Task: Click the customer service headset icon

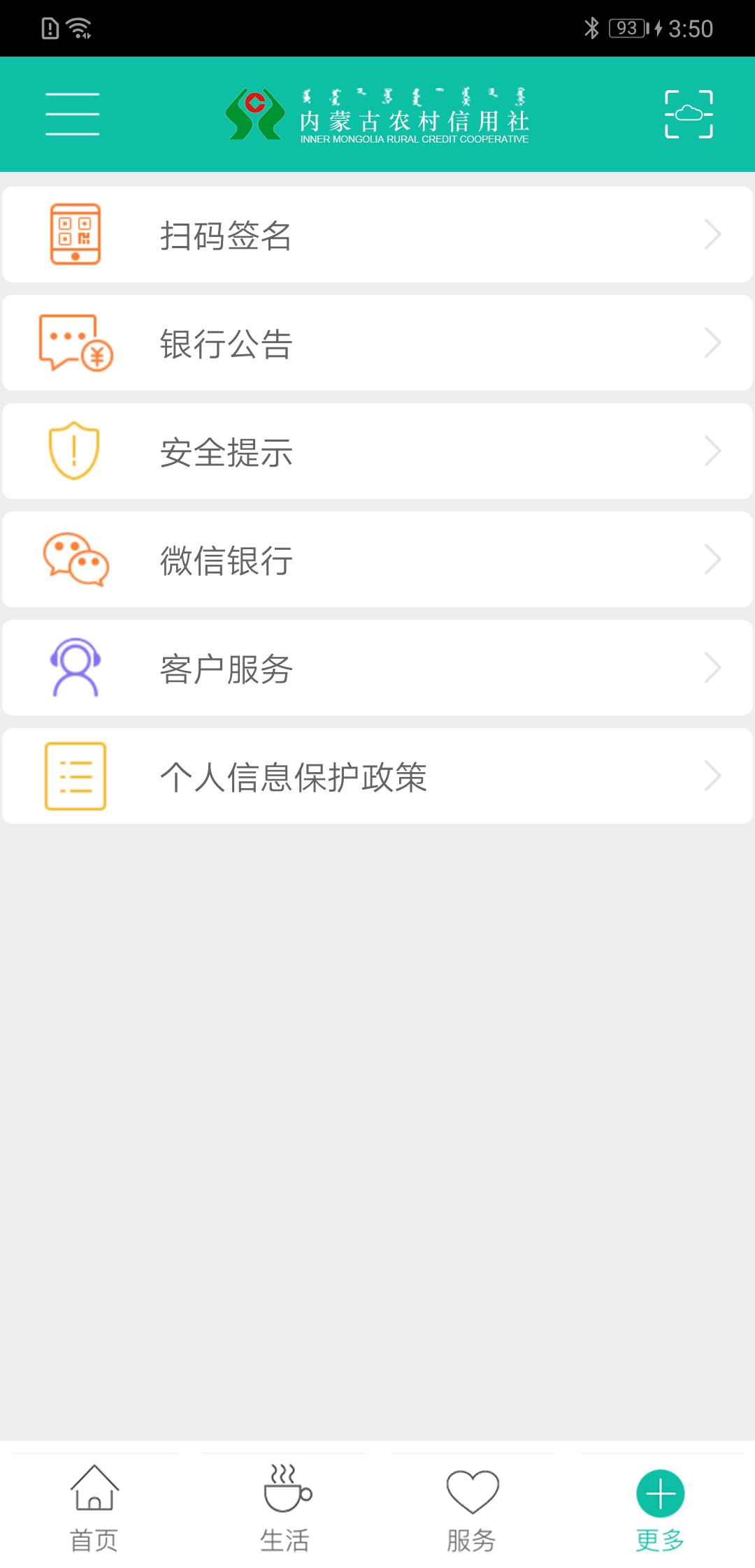Action: click(76, 667)
